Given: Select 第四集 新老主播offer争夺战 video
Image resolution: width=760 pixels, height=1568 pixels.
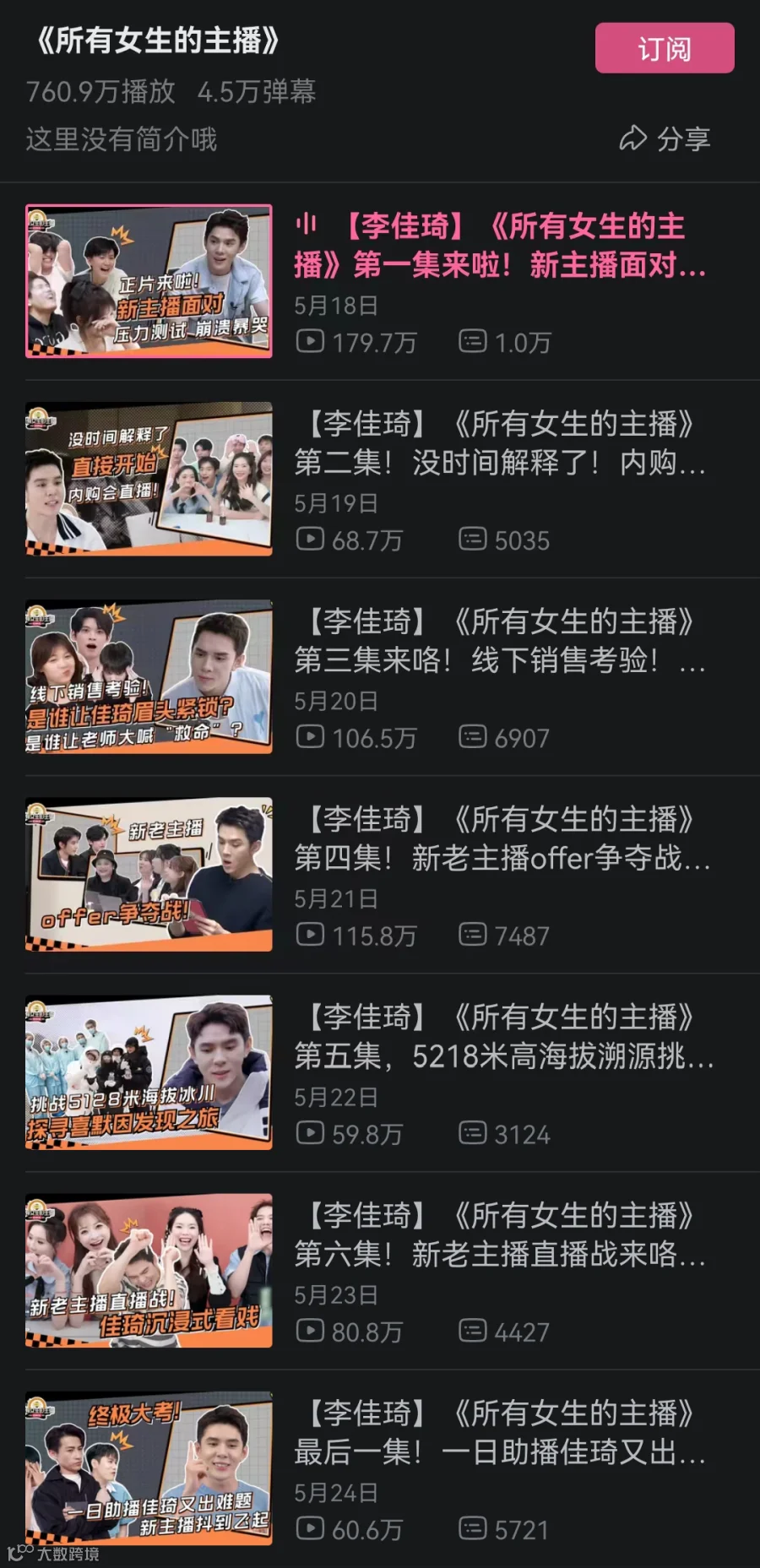Looking at the screenshot, I should pyautogui.click(x=380, y=874).
